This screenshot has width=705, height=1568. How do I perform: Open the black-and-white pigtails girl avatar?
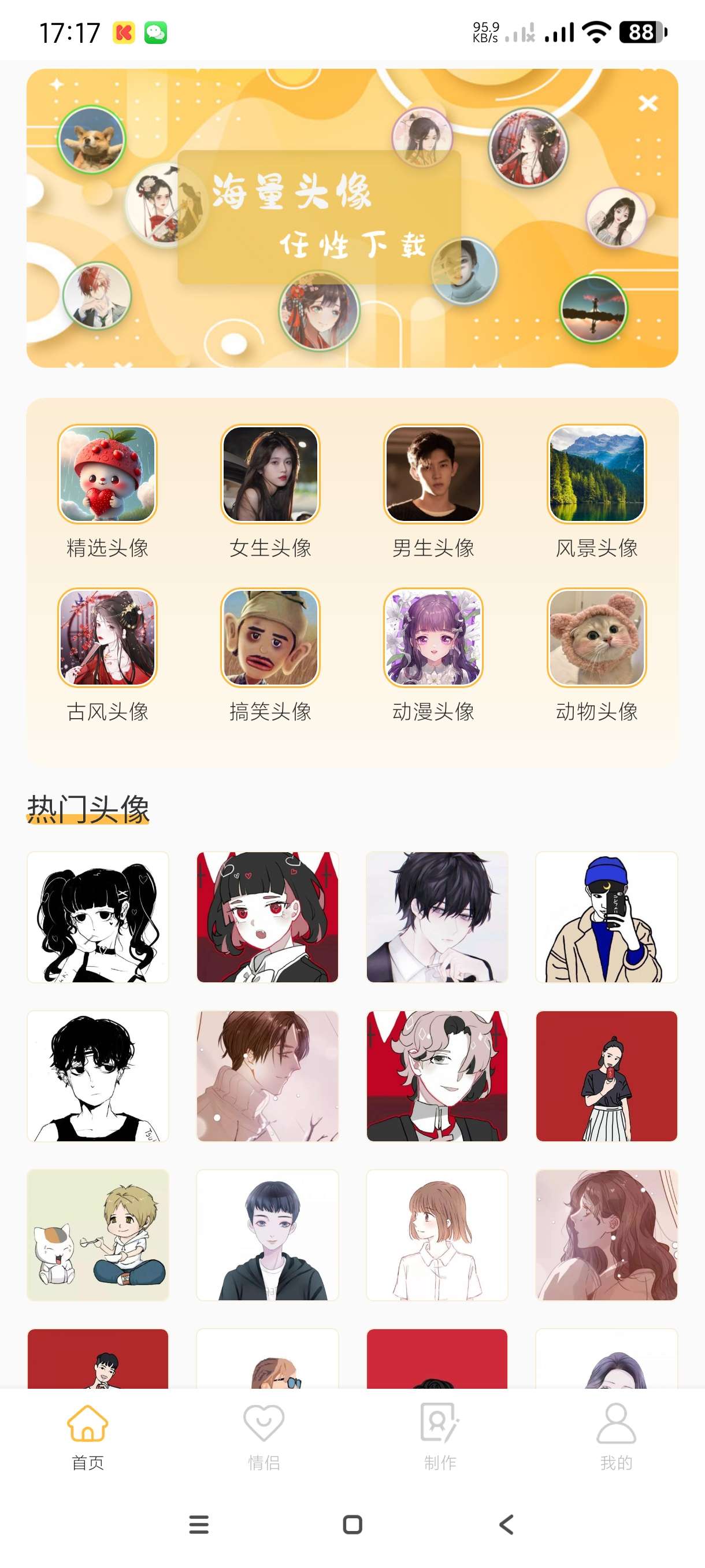pyautogui.click(x=98, y=917)
